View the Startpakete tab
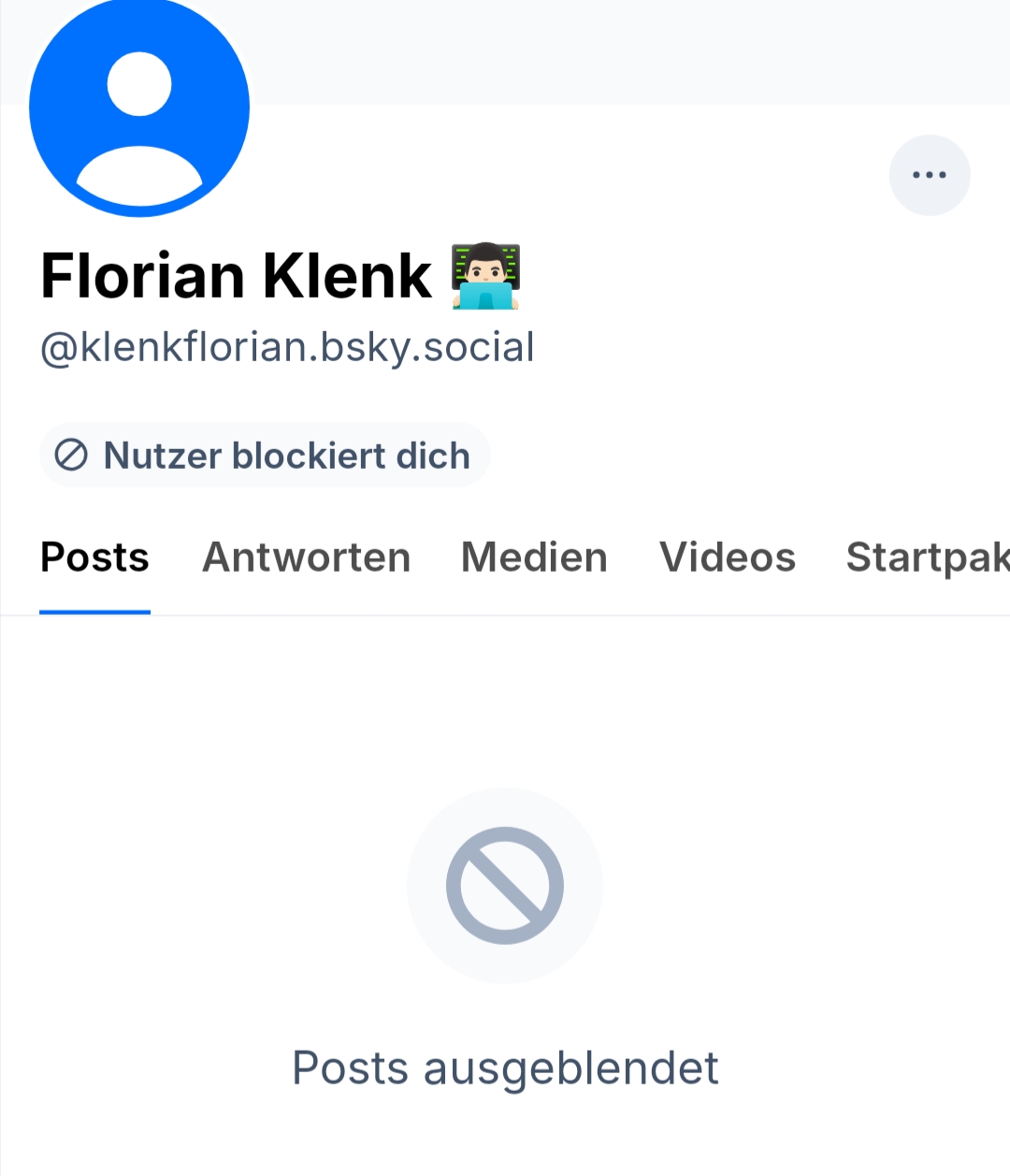The height and width of the screenshot is (1176, 1010). [x=926, y=558]
